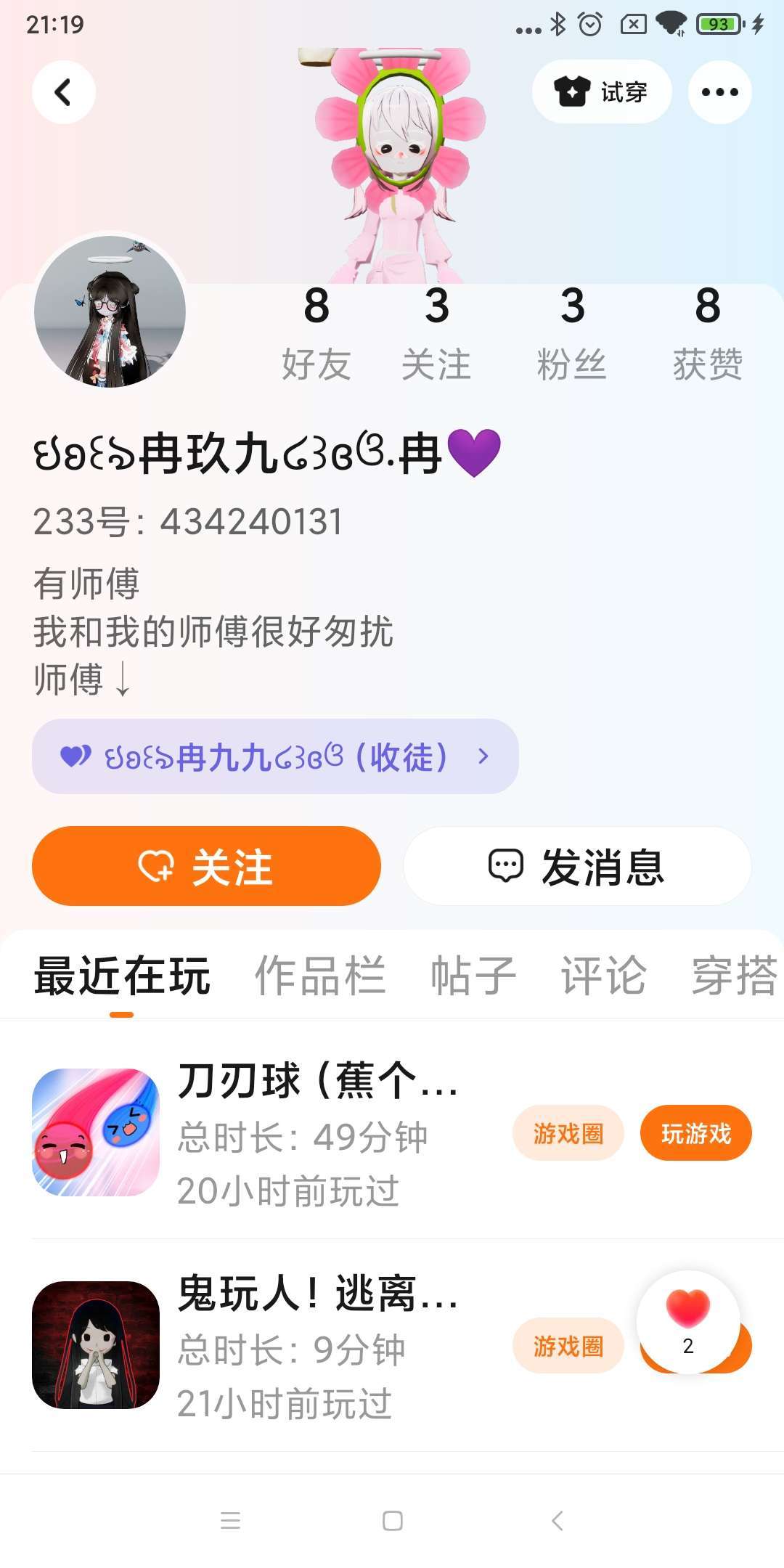Open the linked 收徒 master profile

[x=275, y=756]
